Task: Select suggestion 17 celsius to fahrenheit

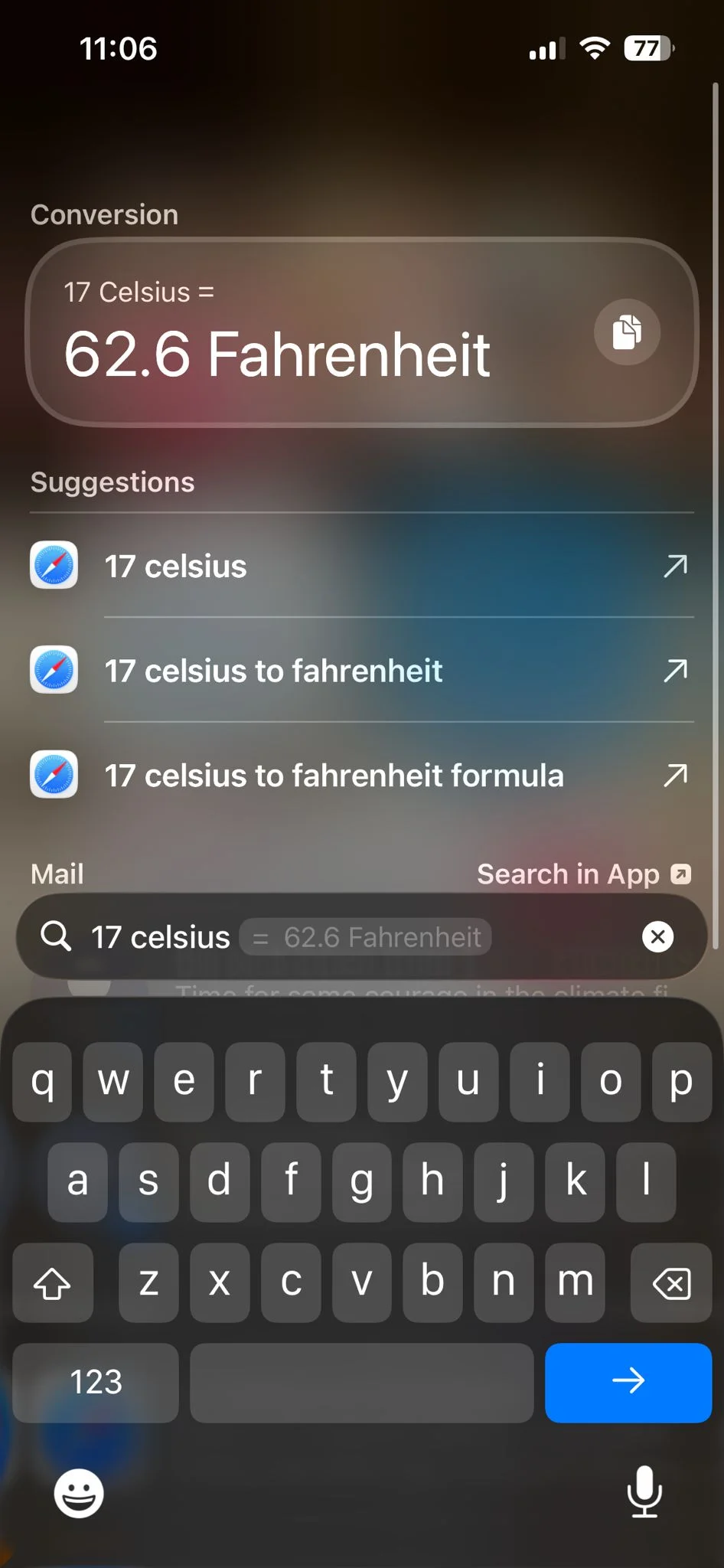Action: [361, 671]
